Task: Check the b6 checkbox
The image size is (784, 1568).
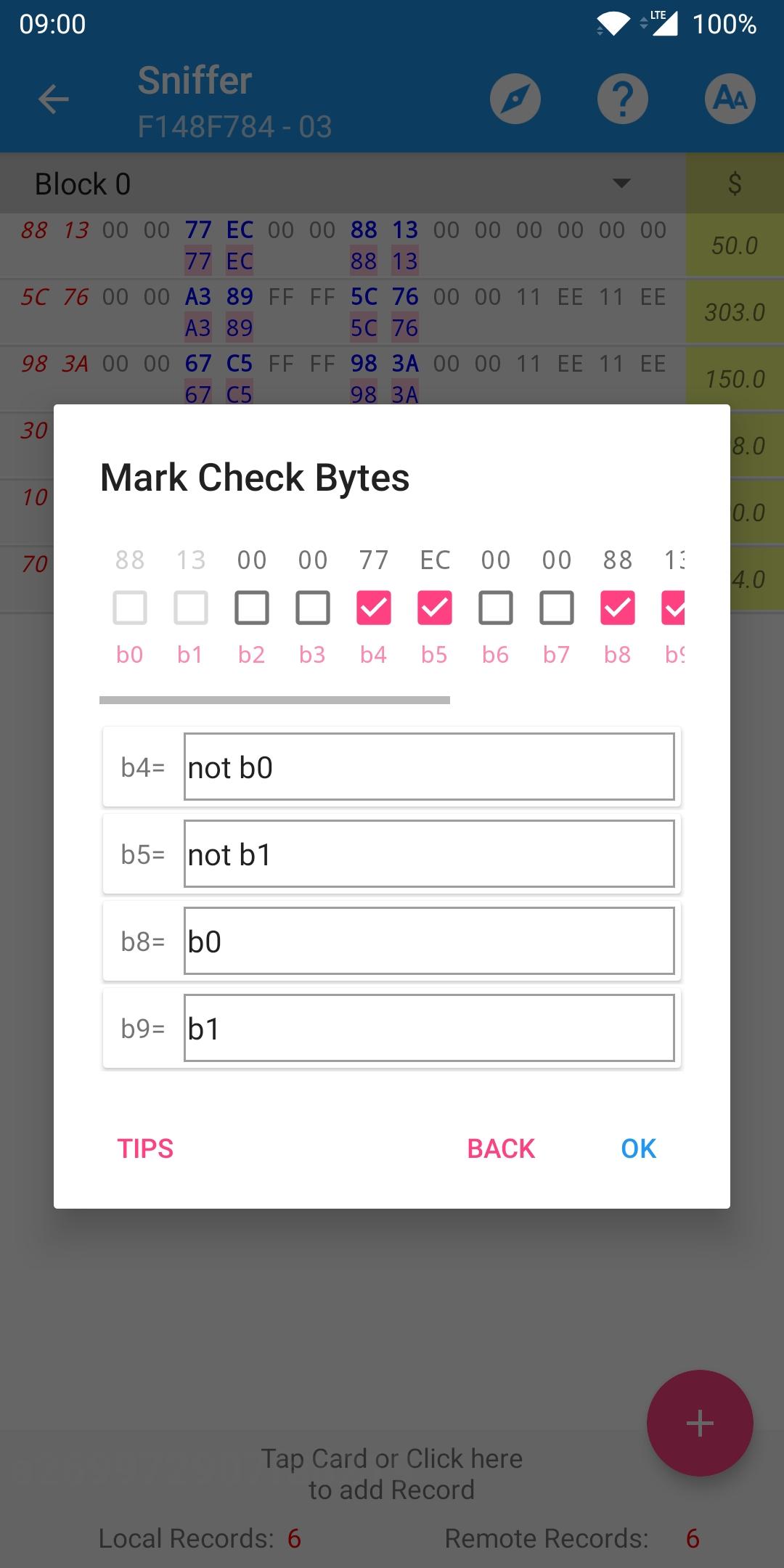Action: click(x=496, y=608)
